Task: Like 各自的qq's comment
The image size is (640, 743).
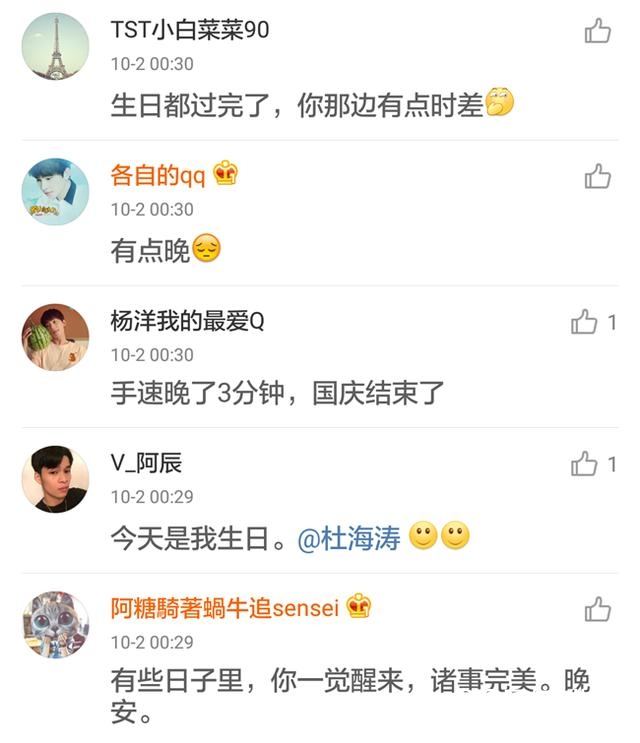Action: [x=597, y=177]
